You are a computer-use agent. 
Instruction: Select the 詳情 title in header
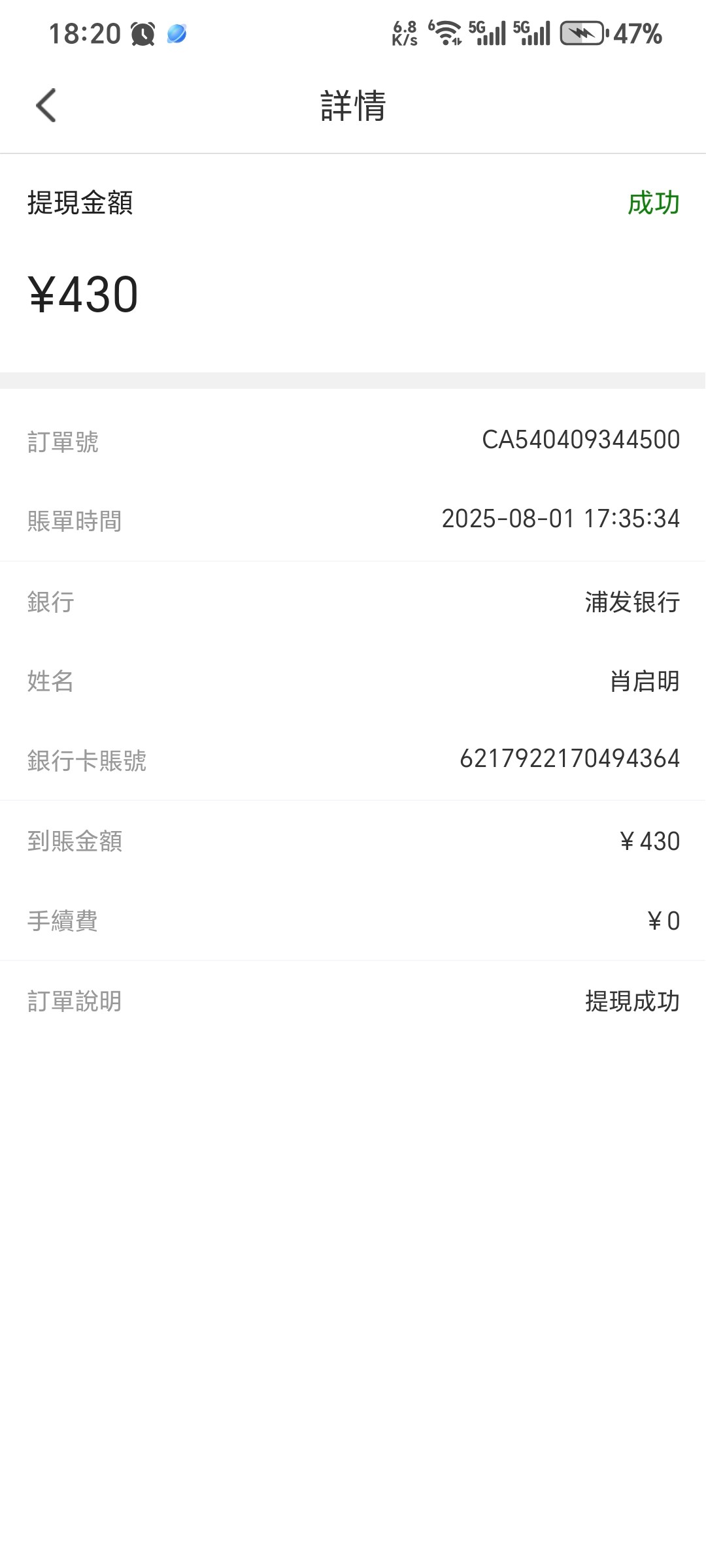coord(352,105)
